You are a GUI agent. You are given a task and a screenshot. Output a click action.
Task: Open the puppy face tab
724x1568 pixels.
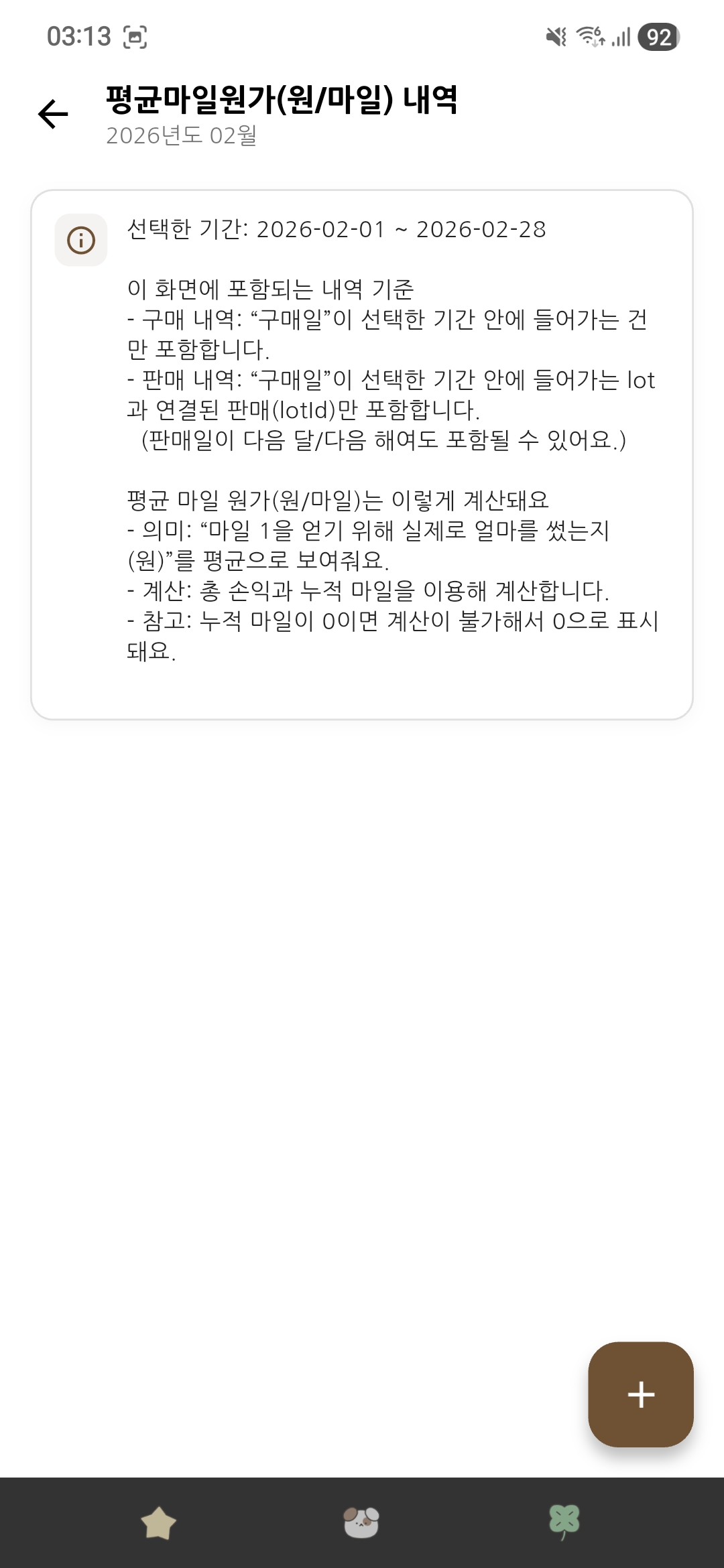click(x=361, y=1523)
